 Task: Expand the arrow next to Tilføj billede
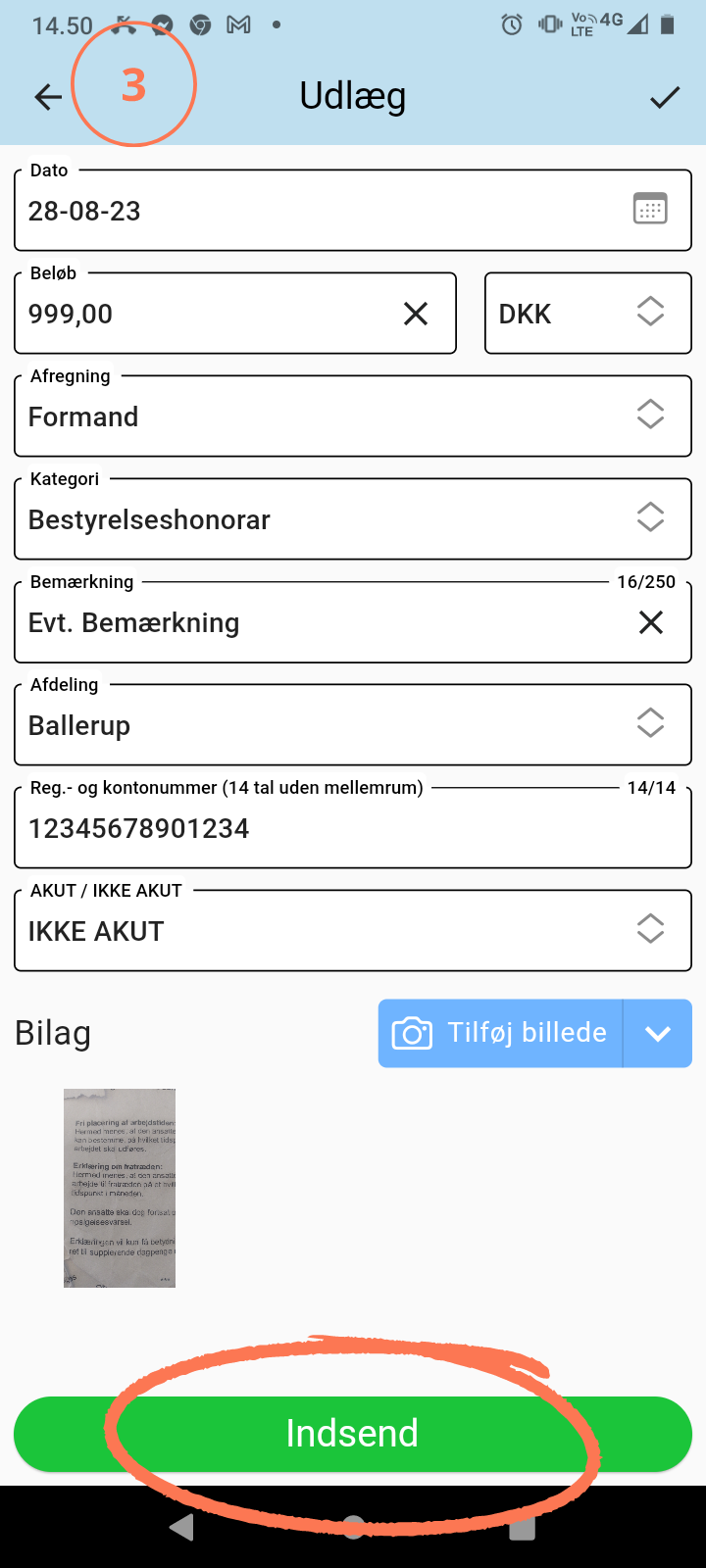tap(658, 1033)
